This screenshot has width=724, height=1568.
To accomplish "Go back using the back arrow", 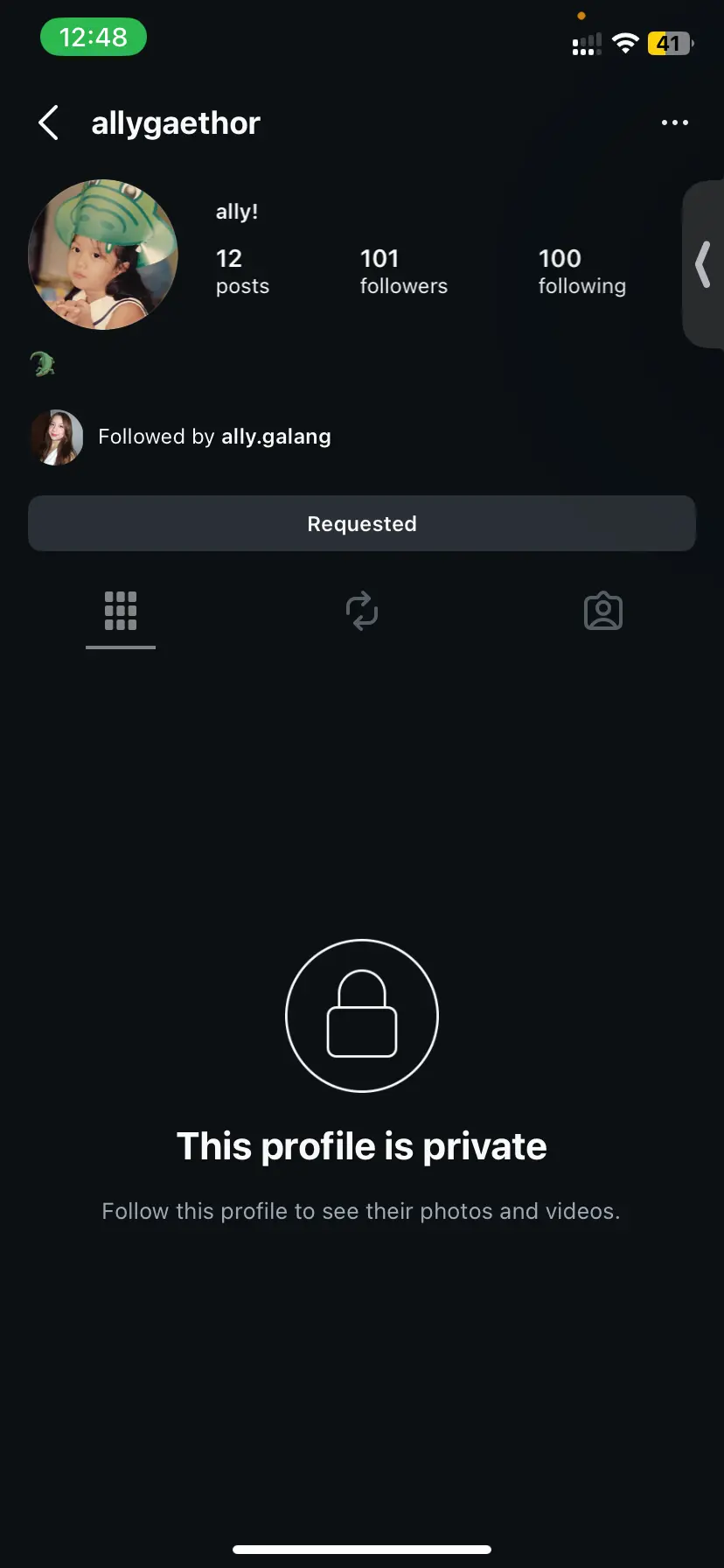I will (x=49, y=122).
